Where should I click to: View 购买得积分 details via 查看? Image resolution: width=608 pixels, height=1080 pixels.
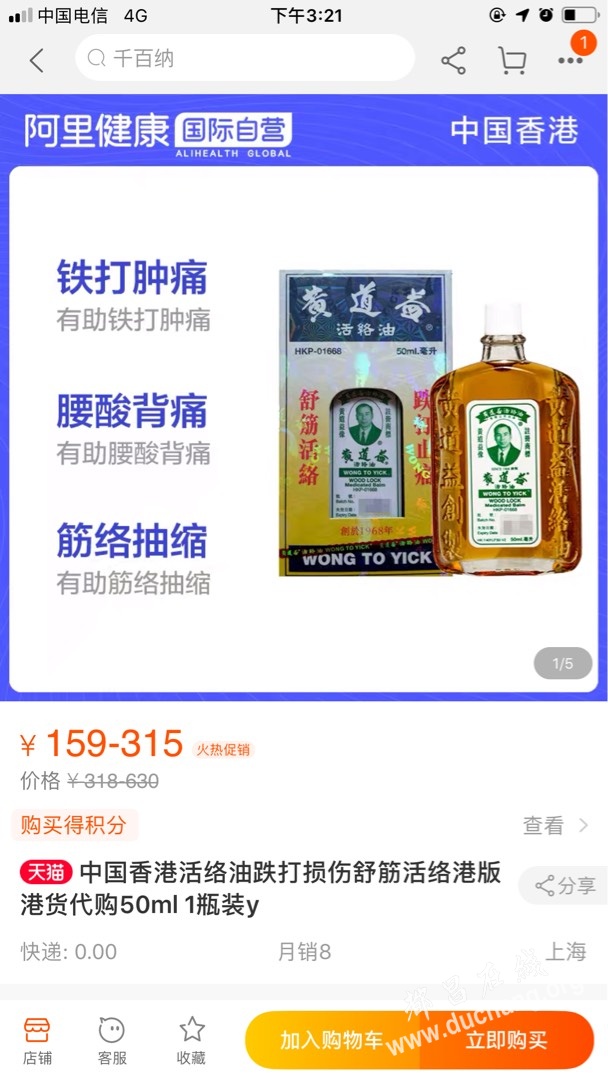pyautogui.click(x=555, y=825)
